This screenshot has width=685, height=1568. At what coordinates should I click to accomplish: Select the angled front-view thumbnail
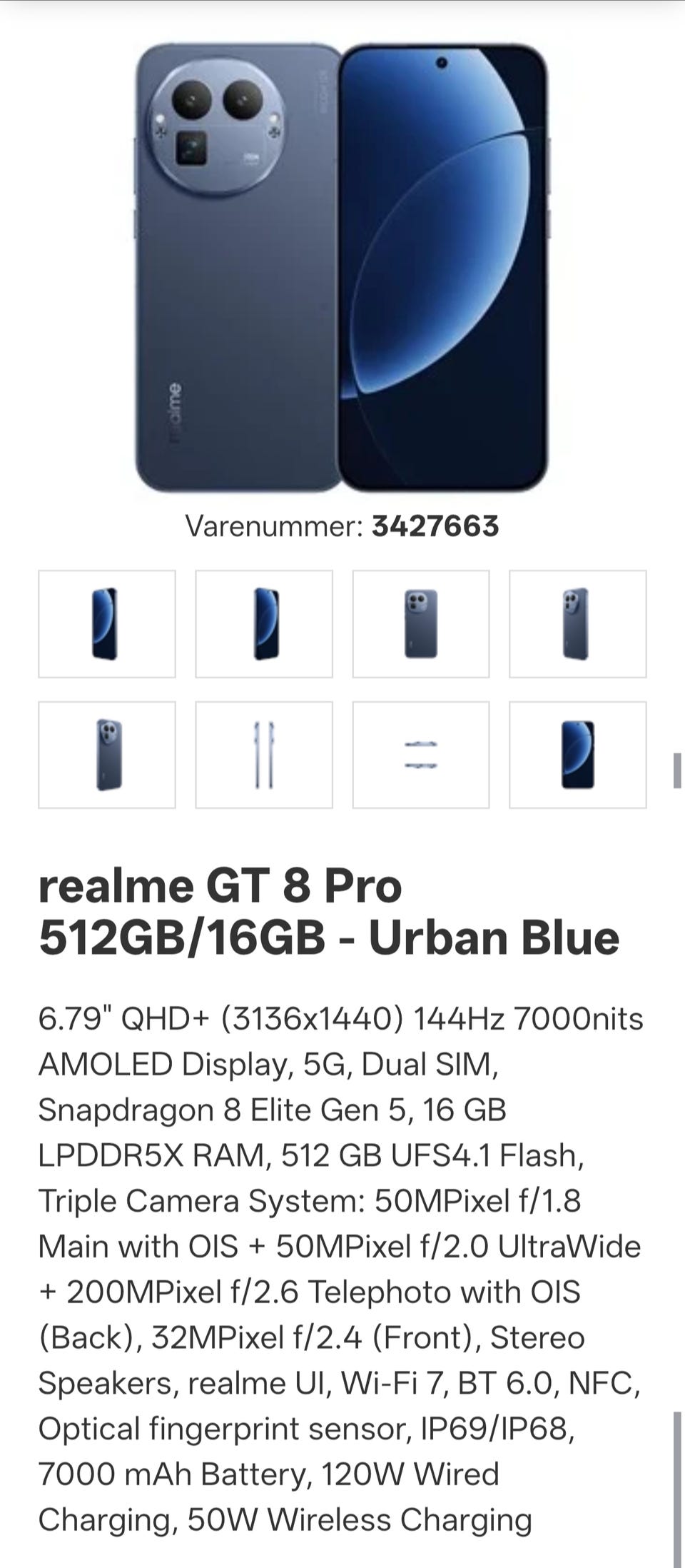pyautogui.click(x=264, y=624)
